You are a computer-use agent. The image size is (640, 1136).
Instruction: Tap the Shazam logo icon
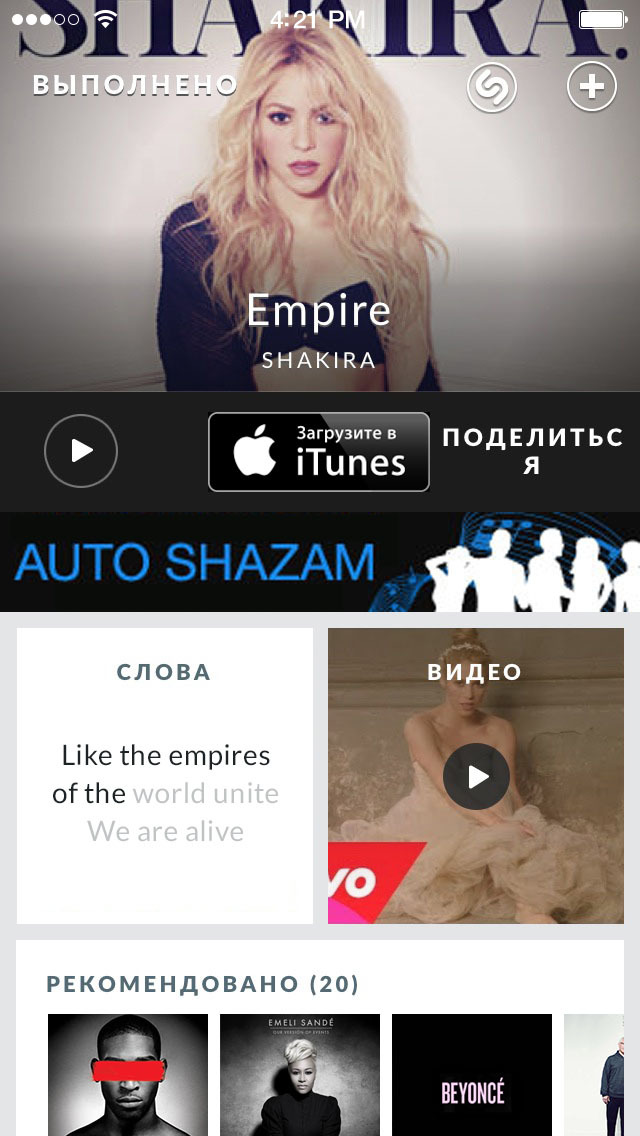pyautogui.click(x=491, y=88)
